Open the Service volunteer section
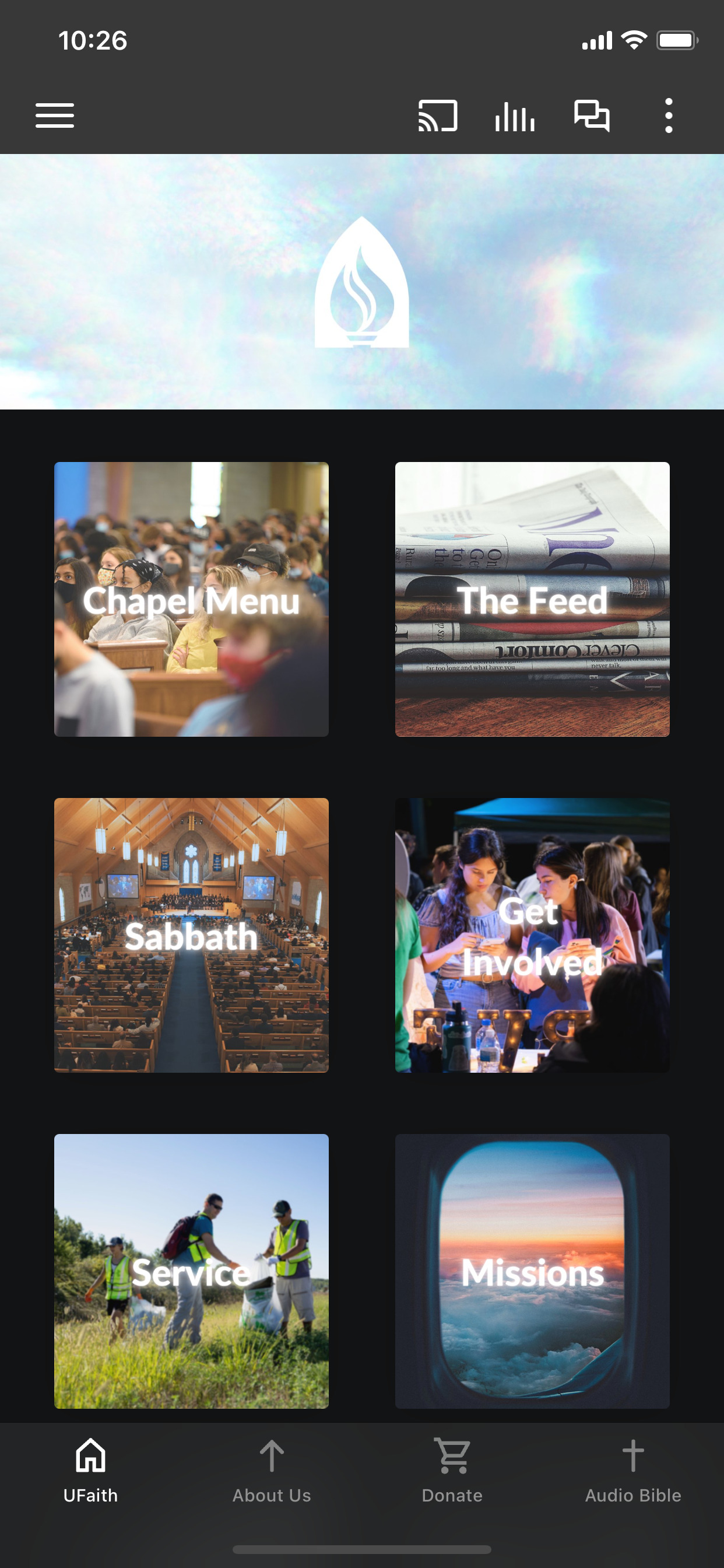The height and width of the screenshot is (1568, 724). [x=191, y=1272]
